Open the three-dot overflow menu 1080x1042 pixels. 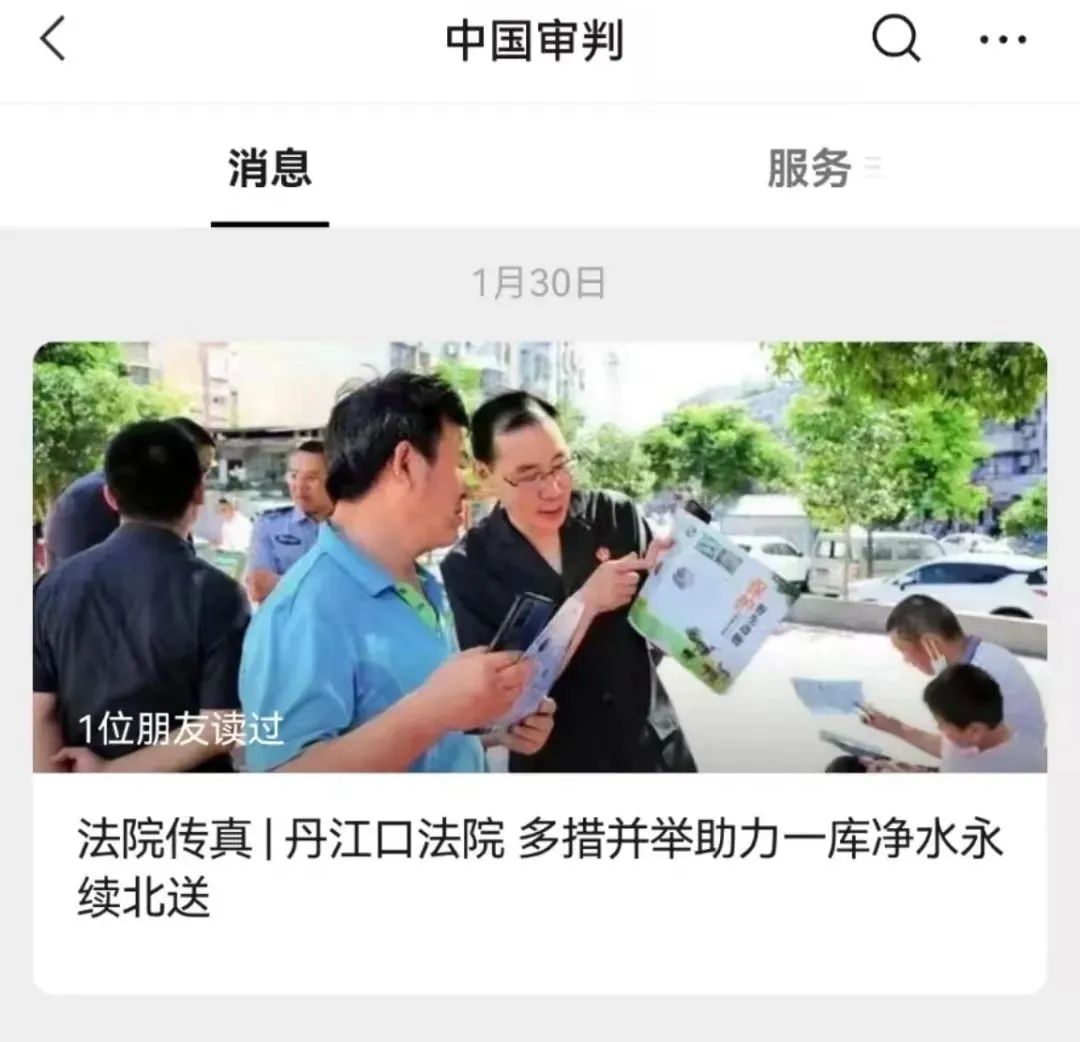[1002, 40]
